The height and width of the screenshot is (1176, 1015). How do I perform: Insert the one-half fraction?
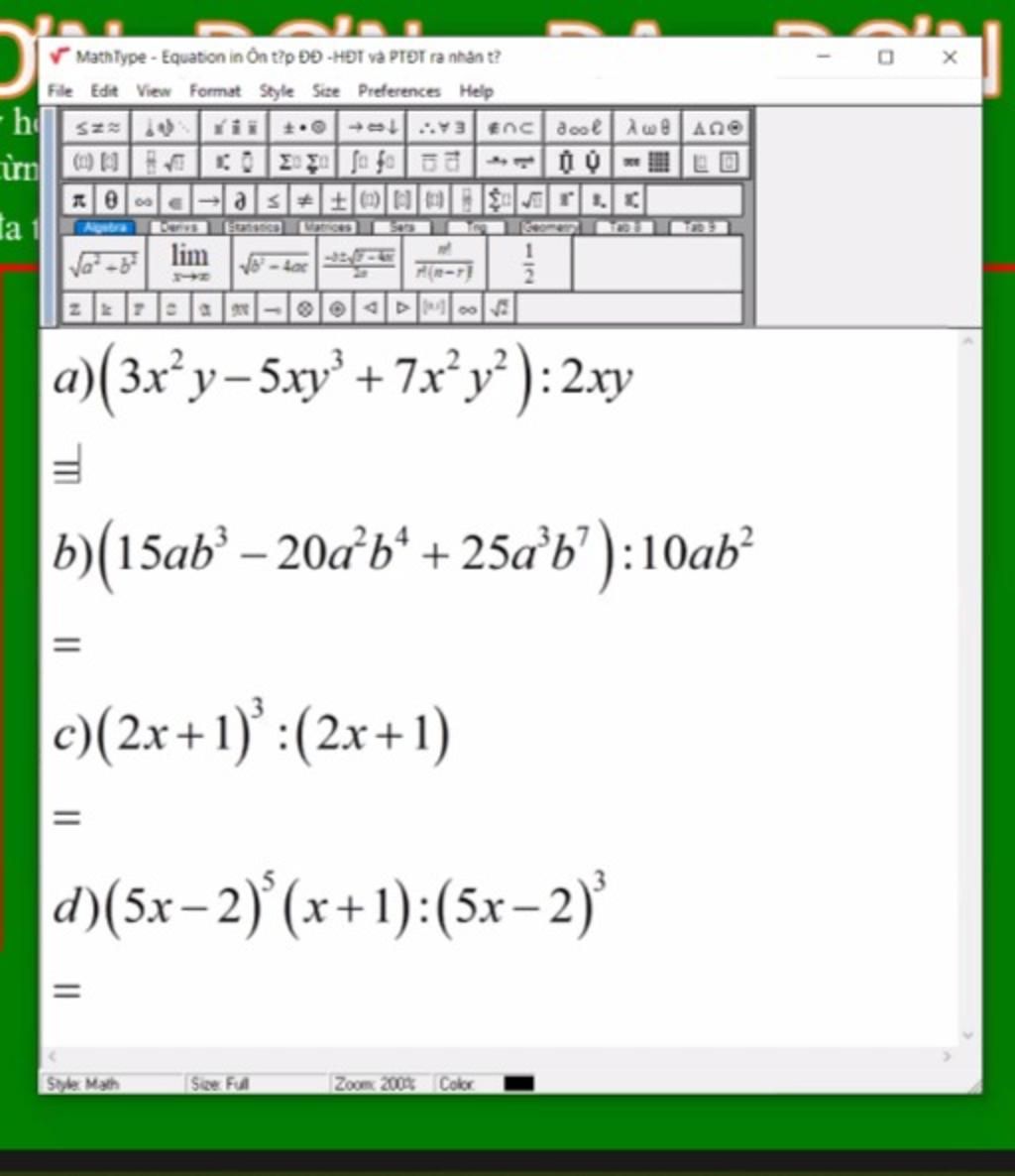(x=528, y=263)
